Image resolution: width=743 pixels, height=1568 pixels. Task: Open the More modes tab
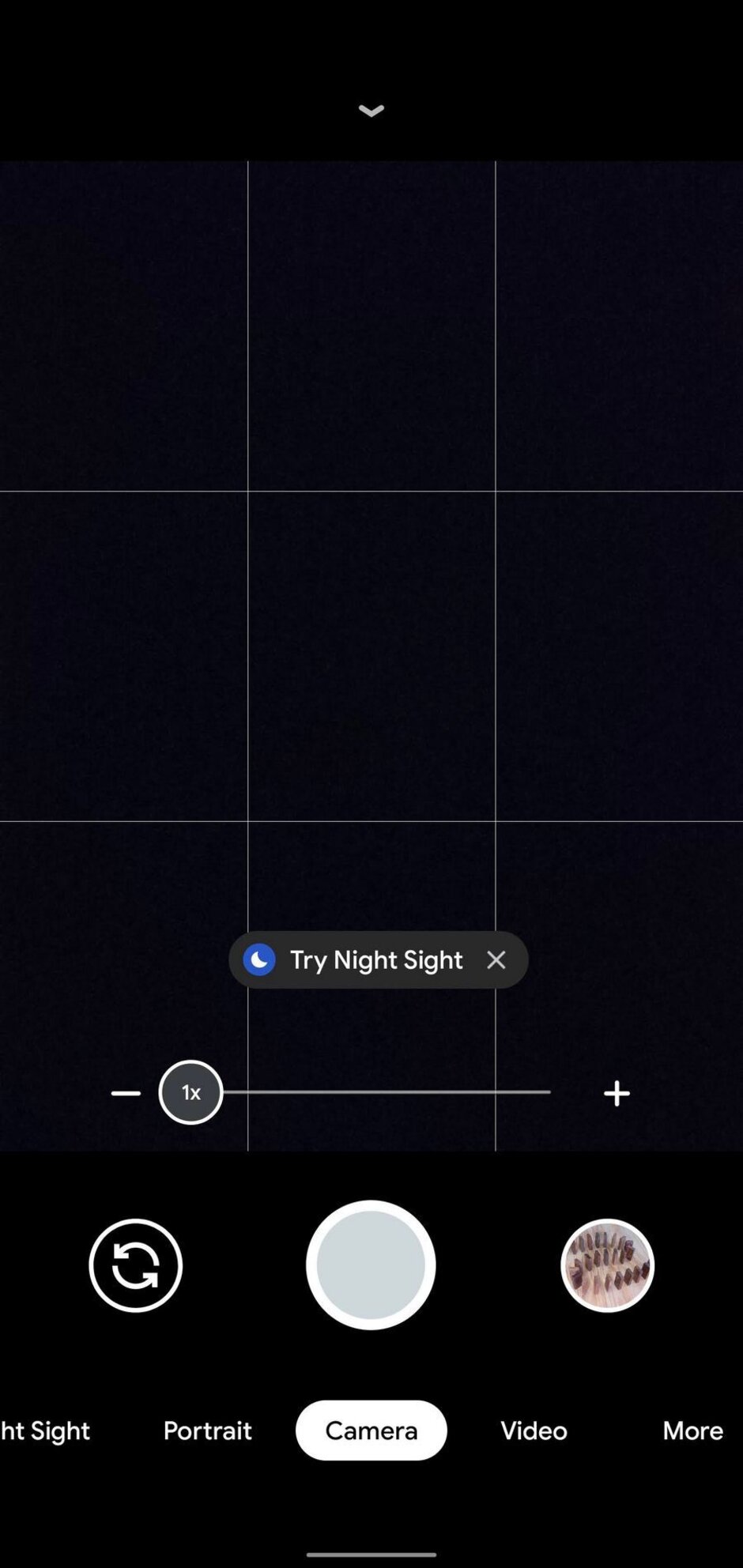(692, 1430)
